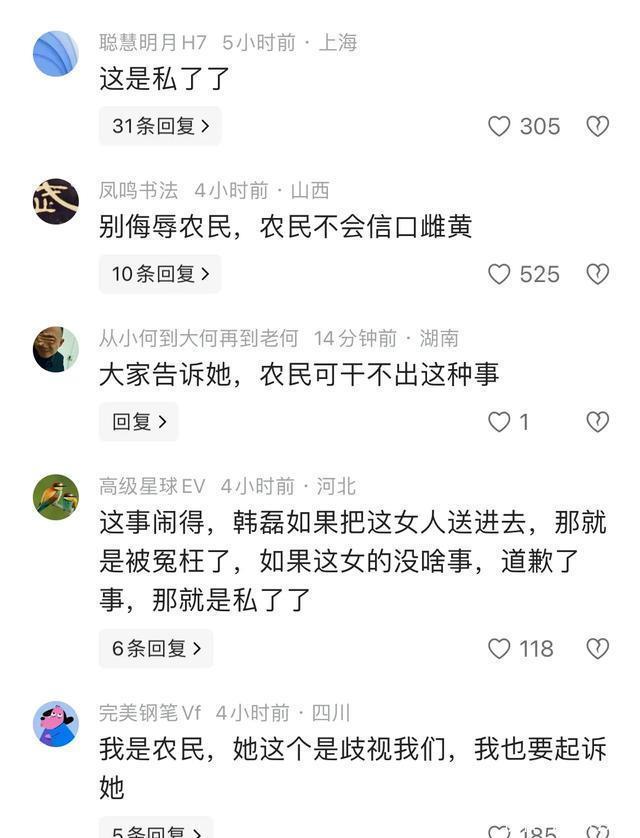Image resolution: width=640 pixels, height=838 pixels.
Task: Expand 10条回复 under 凤鸣书法's comment
Action: click(159, 274)
